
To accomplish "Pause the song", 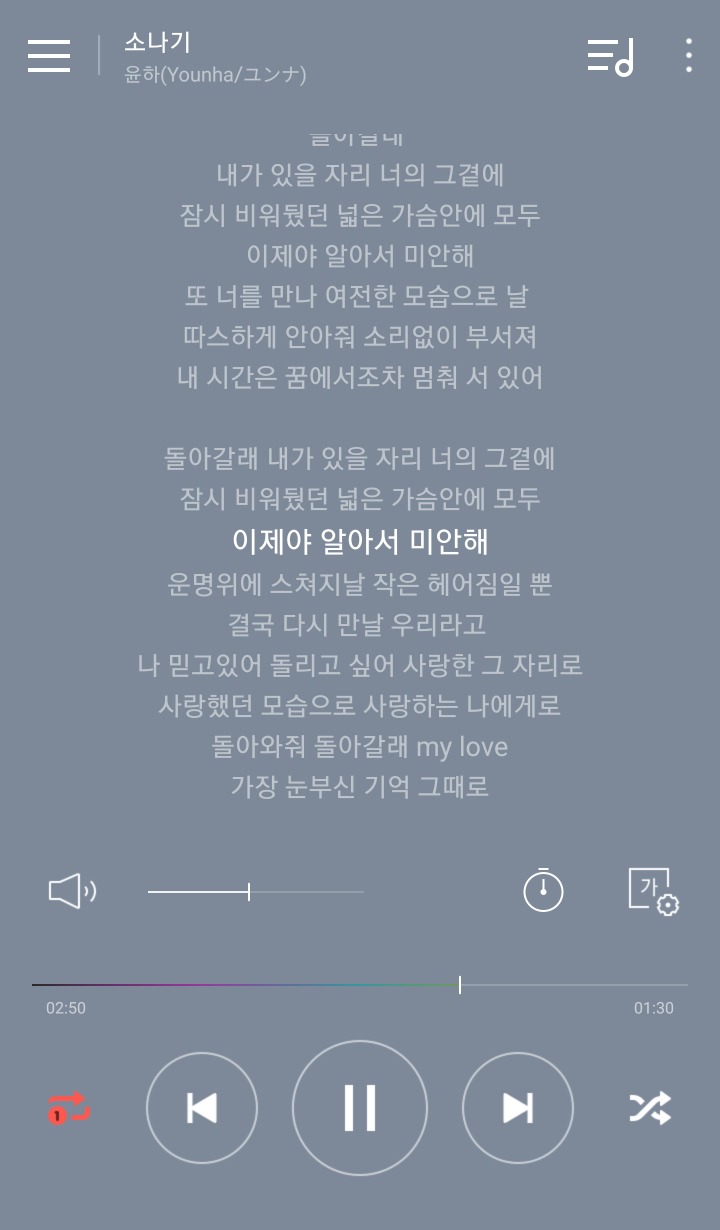I will tap(360, 1108).
